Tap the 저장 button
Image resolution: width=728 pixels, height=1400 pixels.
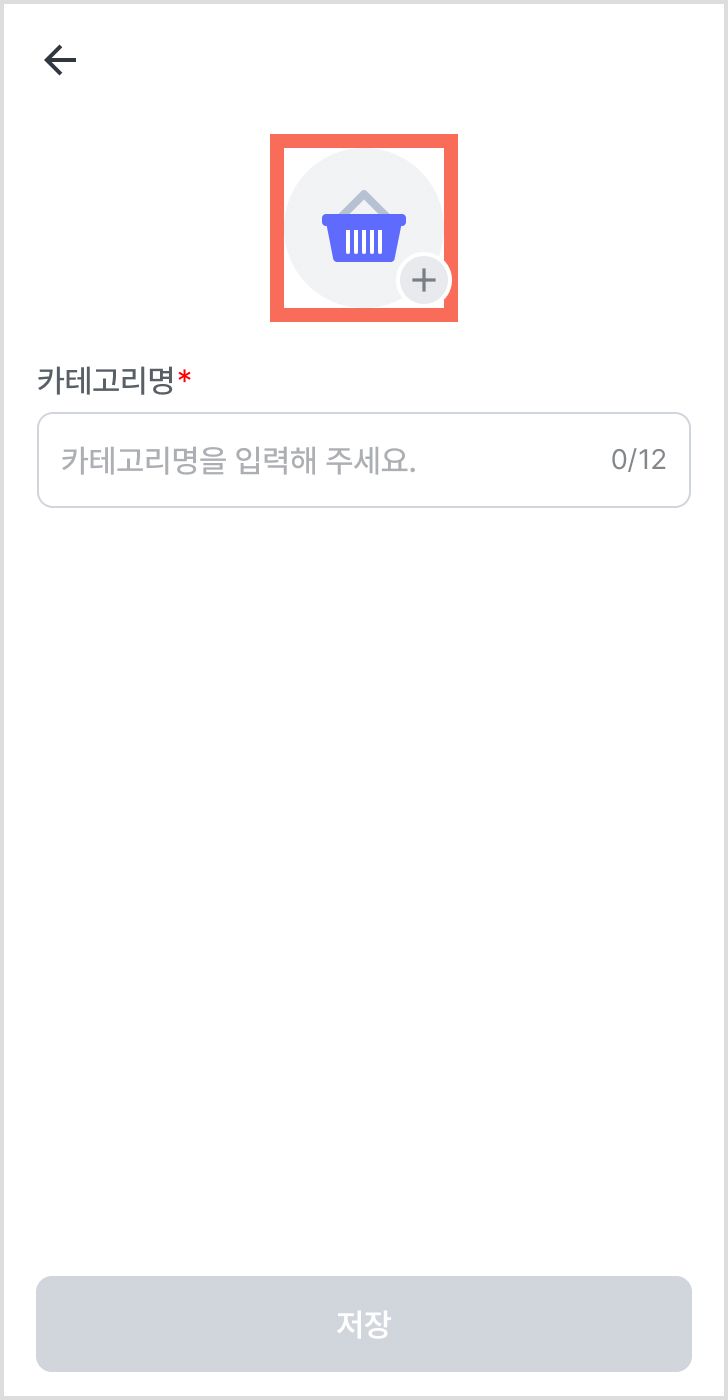tap(364, 1324)
